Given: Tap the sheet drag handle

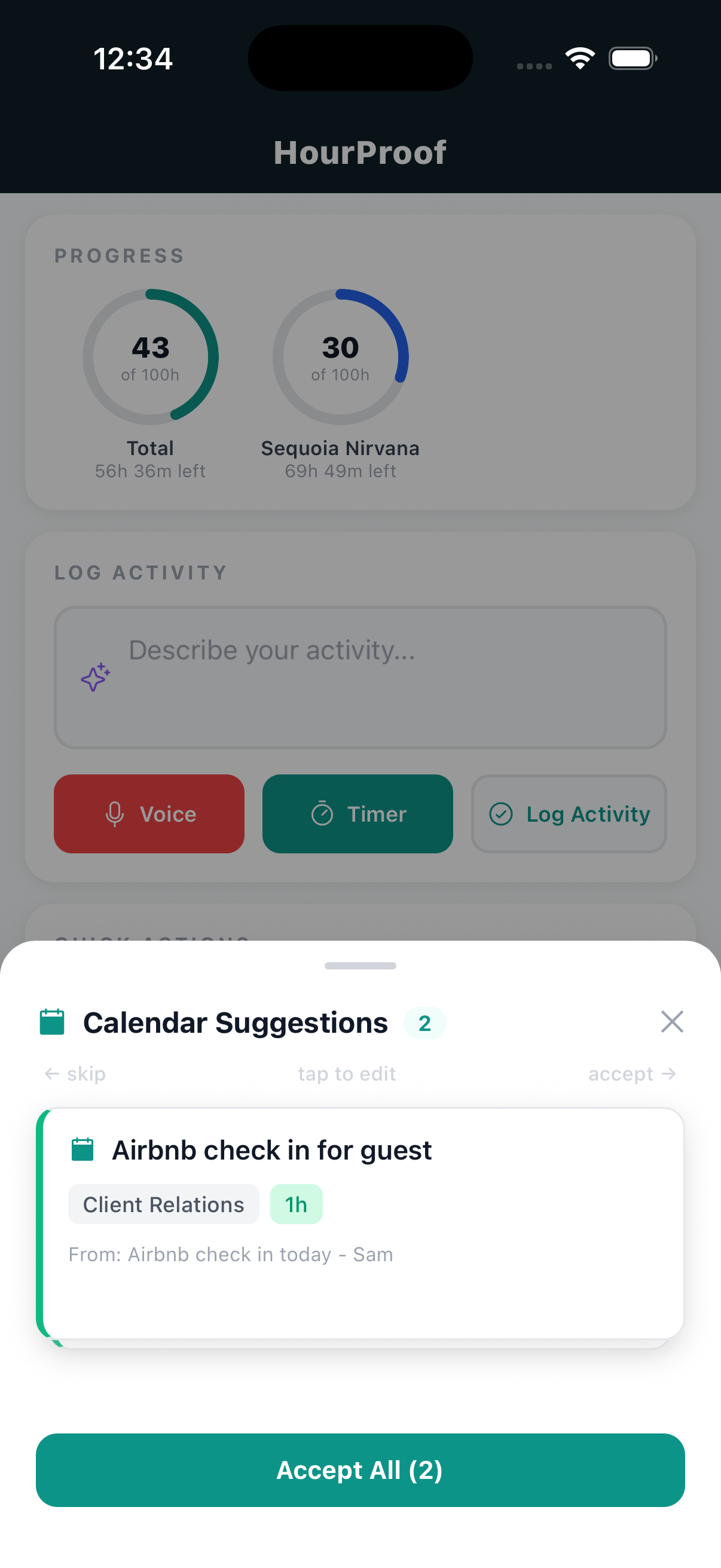Looking at the screenshot, I should 360,965.
